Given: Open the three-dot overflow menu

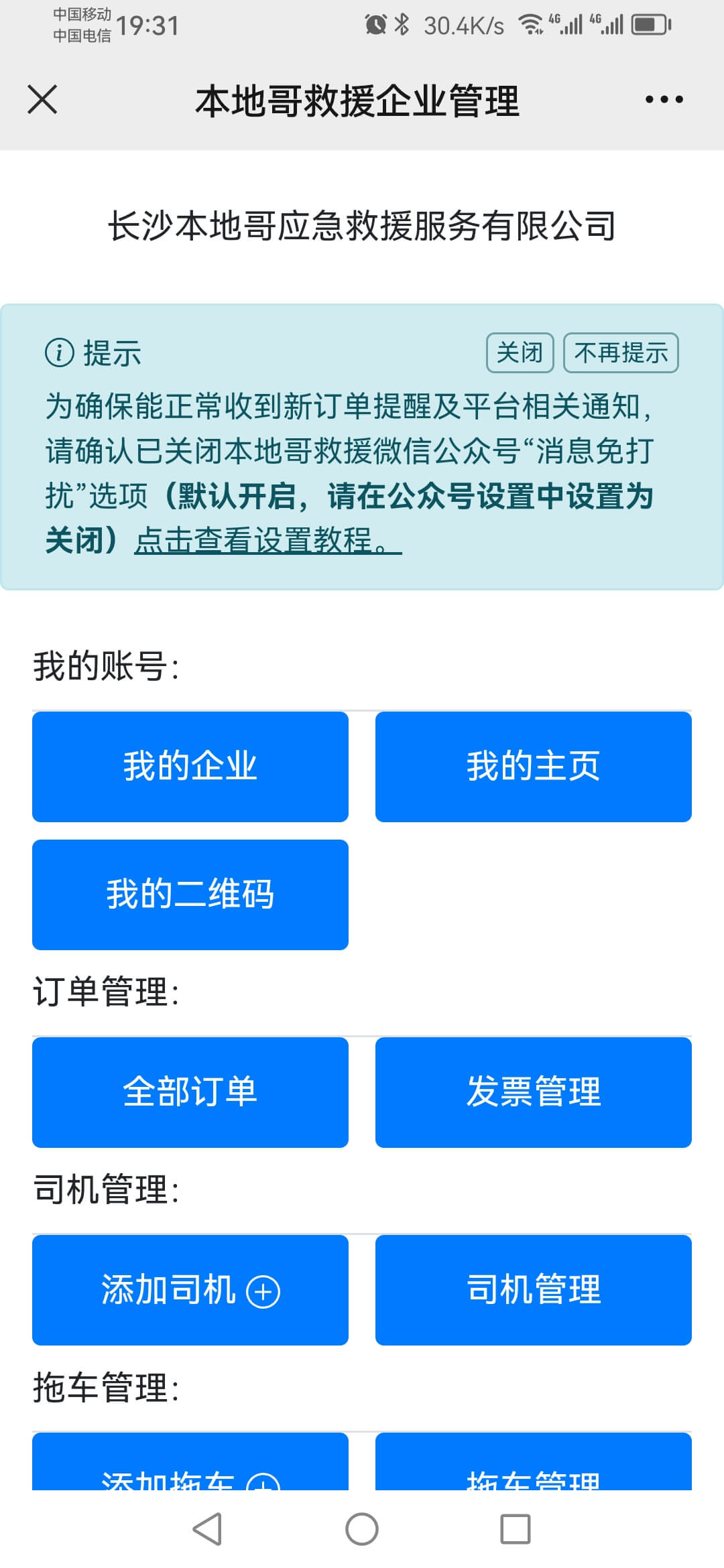Looking at the screenshot, I should pos(664,100).
